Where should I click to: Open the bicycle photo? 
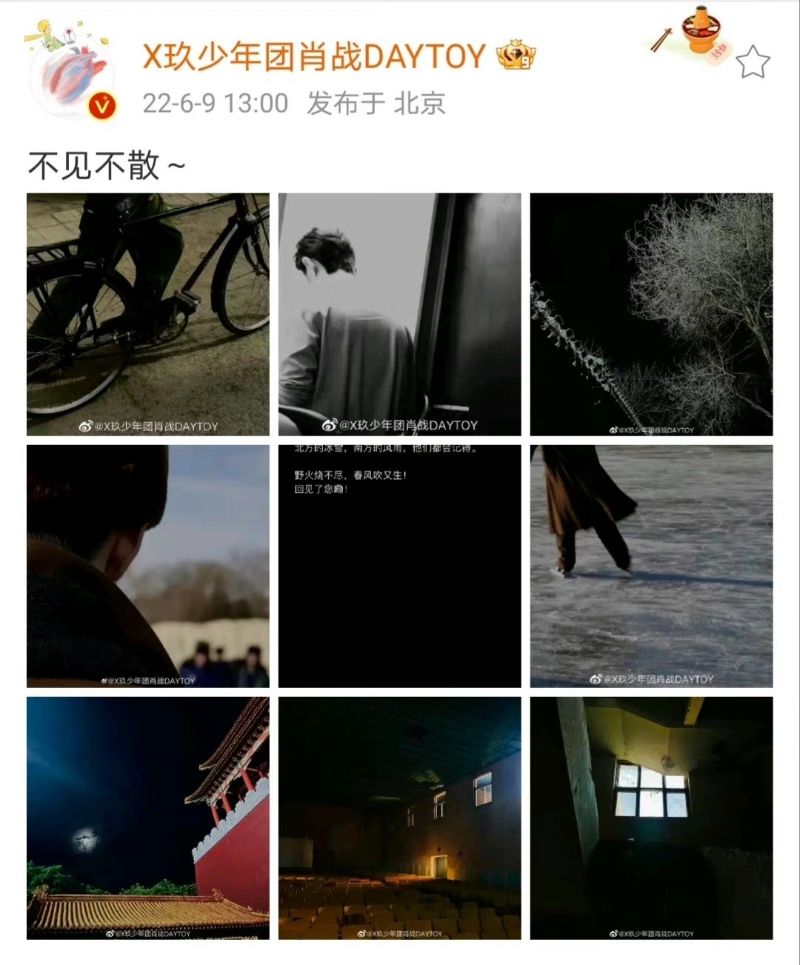click(x=148, y=314)
